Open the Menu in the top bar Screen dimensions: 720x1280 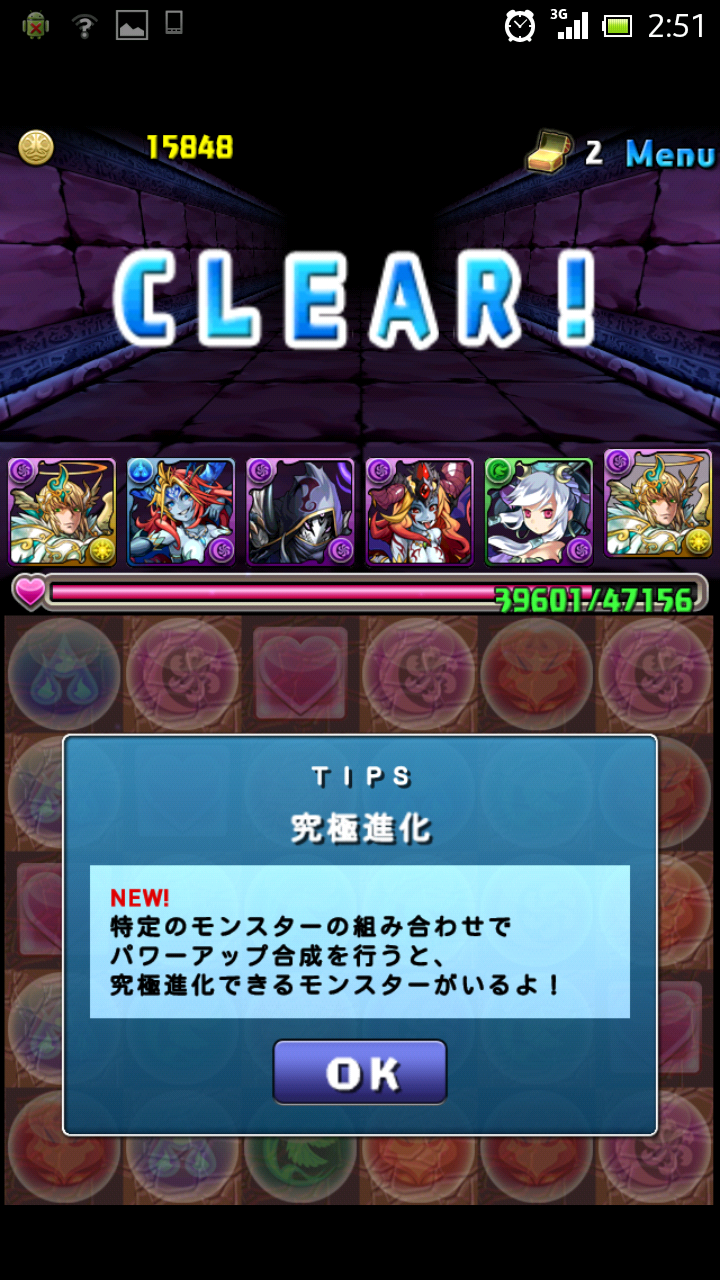coord(670,153)
